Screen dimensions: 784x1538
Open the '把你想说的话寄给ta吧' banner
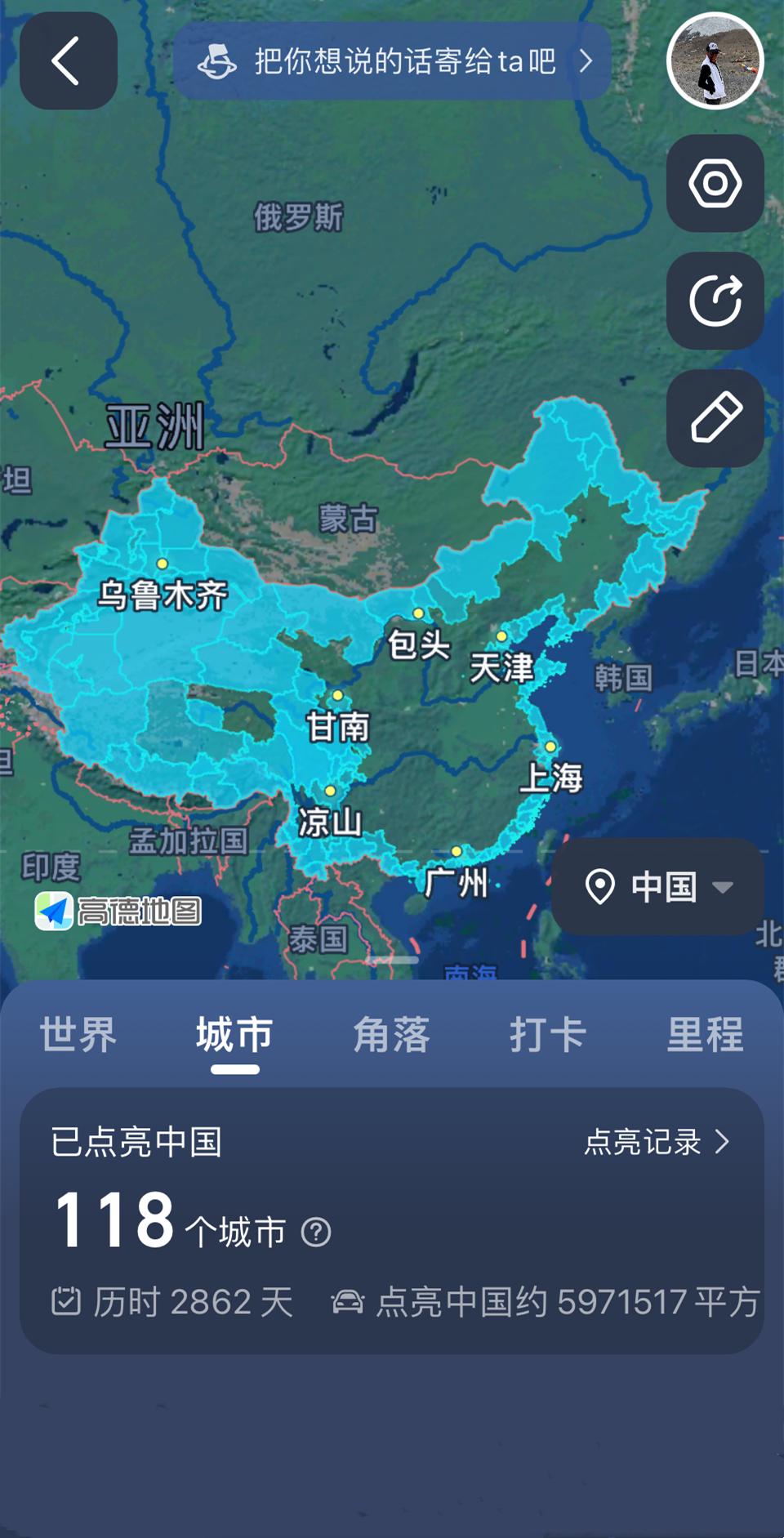392,61
